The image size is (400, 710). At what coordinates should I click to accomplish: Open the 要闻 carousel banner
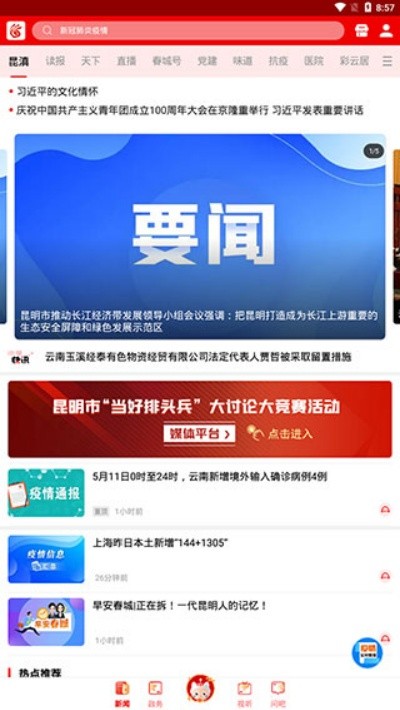(200, 236)
